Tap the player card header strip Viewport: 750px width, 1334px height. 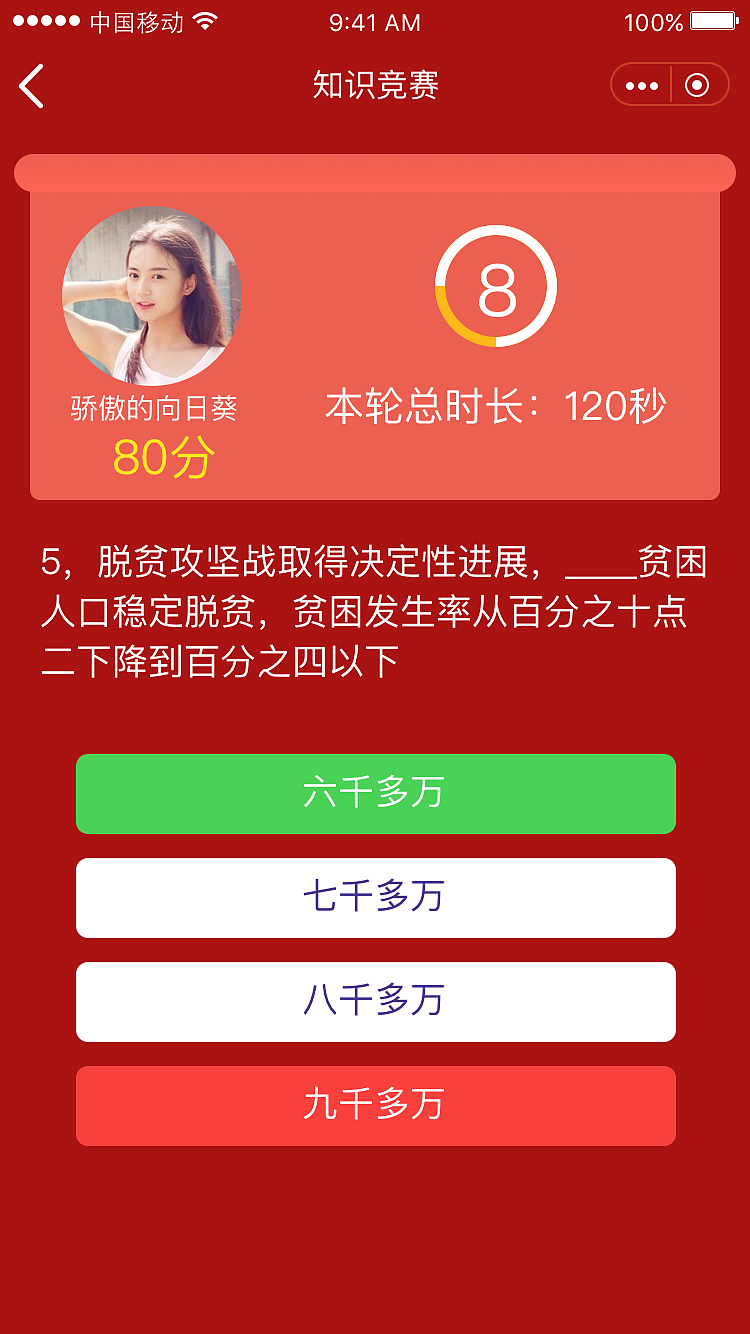click(x=375, y=172)
